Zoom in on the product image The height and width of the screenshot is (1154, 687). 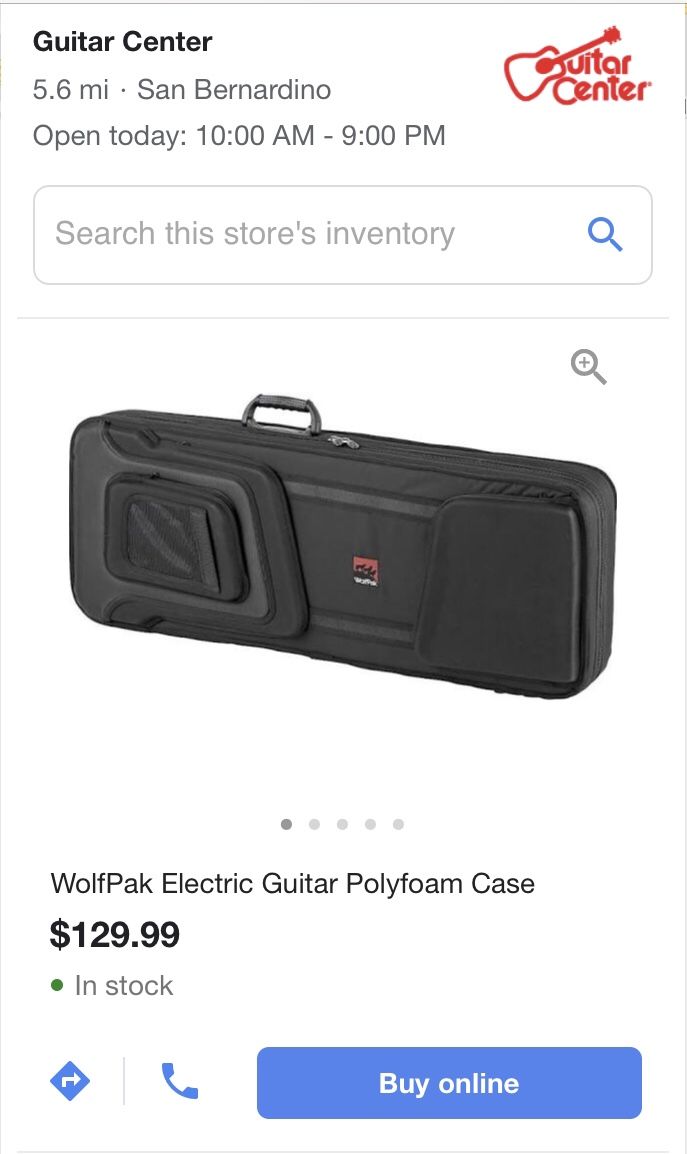[589, 367]
